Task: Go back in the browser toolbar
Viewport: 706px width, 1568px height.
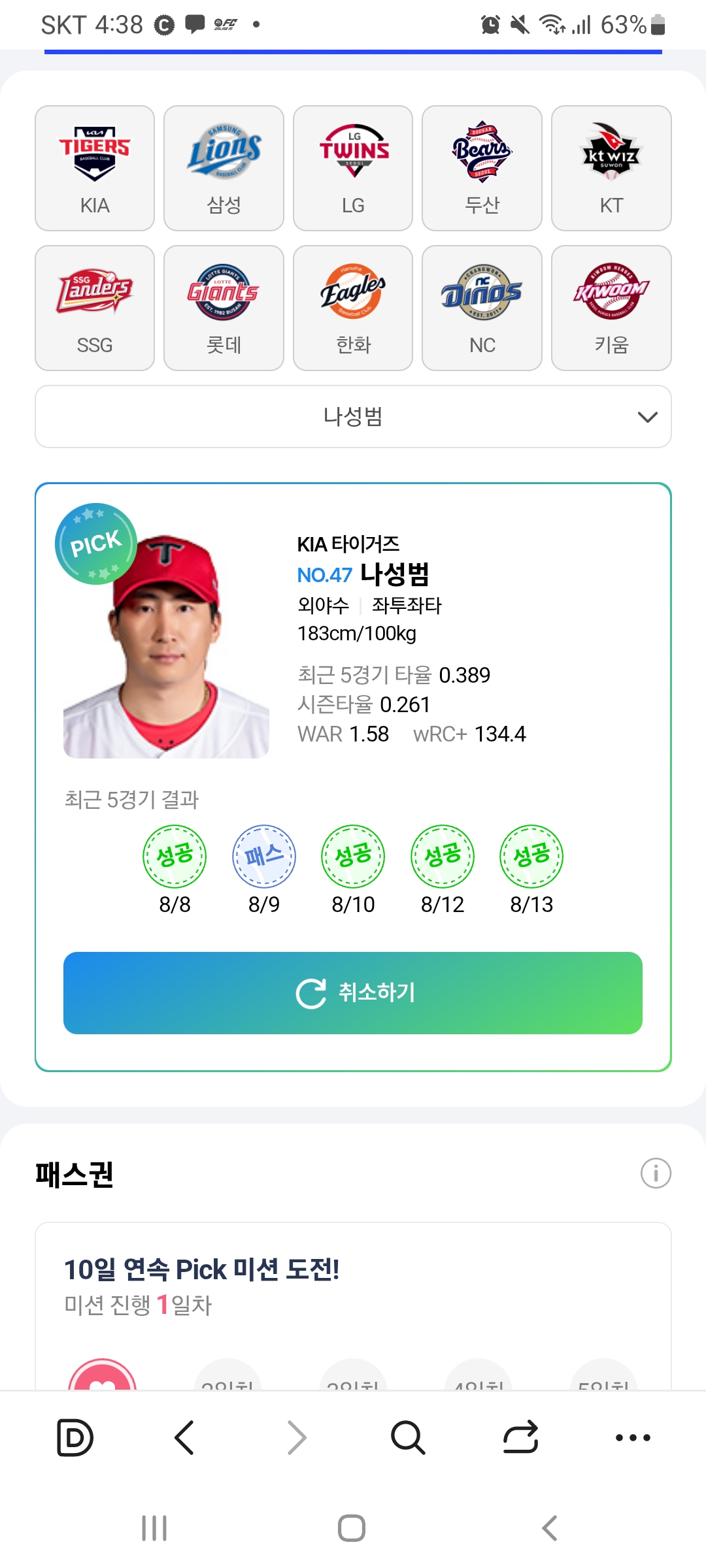Action: coord(185,1437)
